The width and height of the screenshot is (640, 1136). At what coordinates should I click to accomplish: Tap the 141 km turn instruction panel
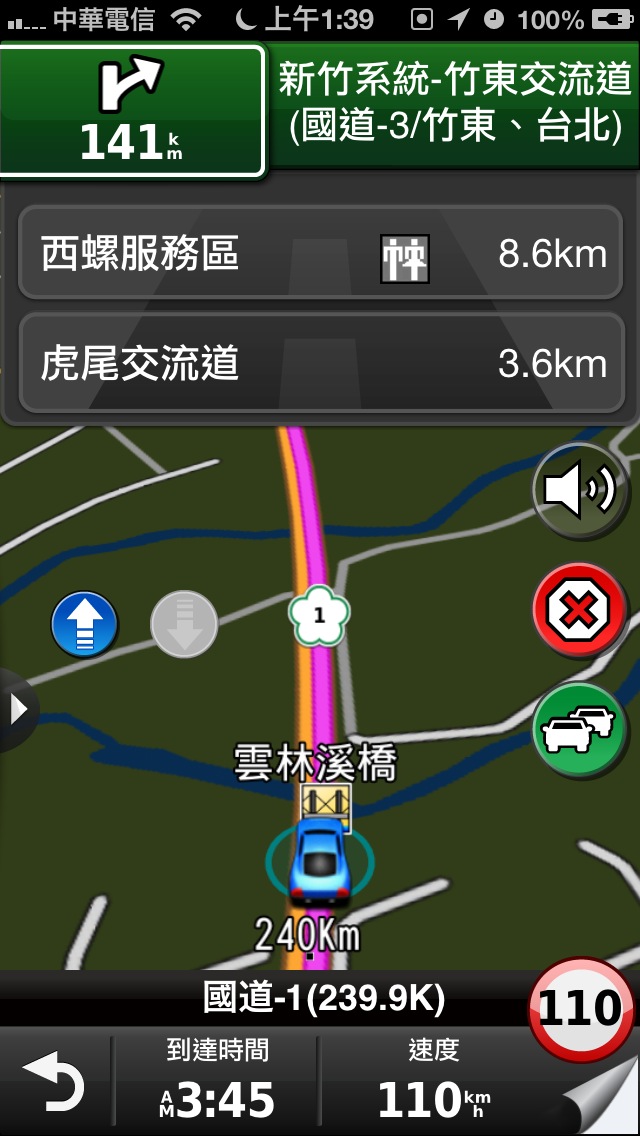[x=132, y=110]
